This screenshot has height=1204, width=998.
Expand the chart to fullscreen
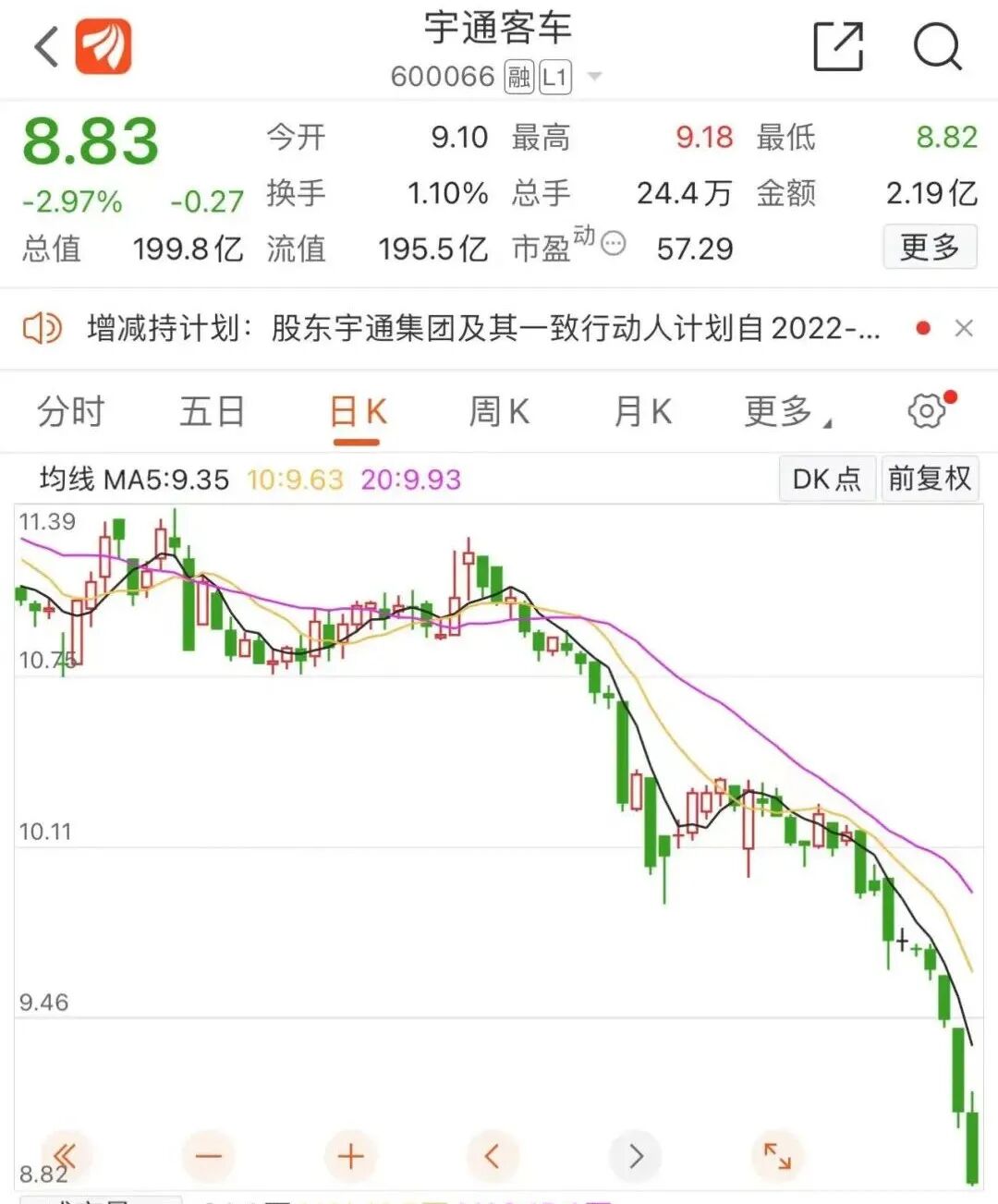(778, 1156)
